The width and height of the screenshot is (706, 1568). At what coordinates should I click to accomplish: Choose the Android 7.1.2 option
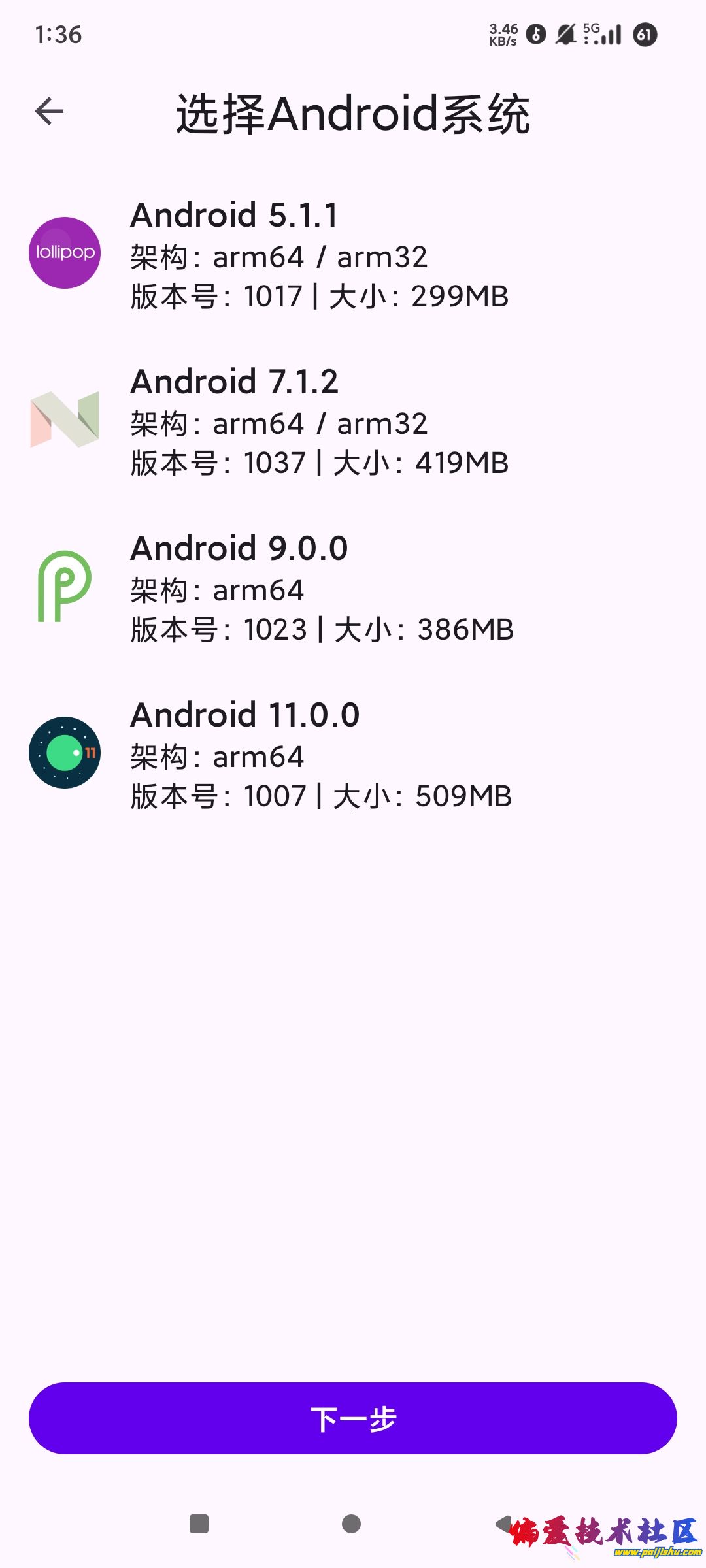click(319, 421)
